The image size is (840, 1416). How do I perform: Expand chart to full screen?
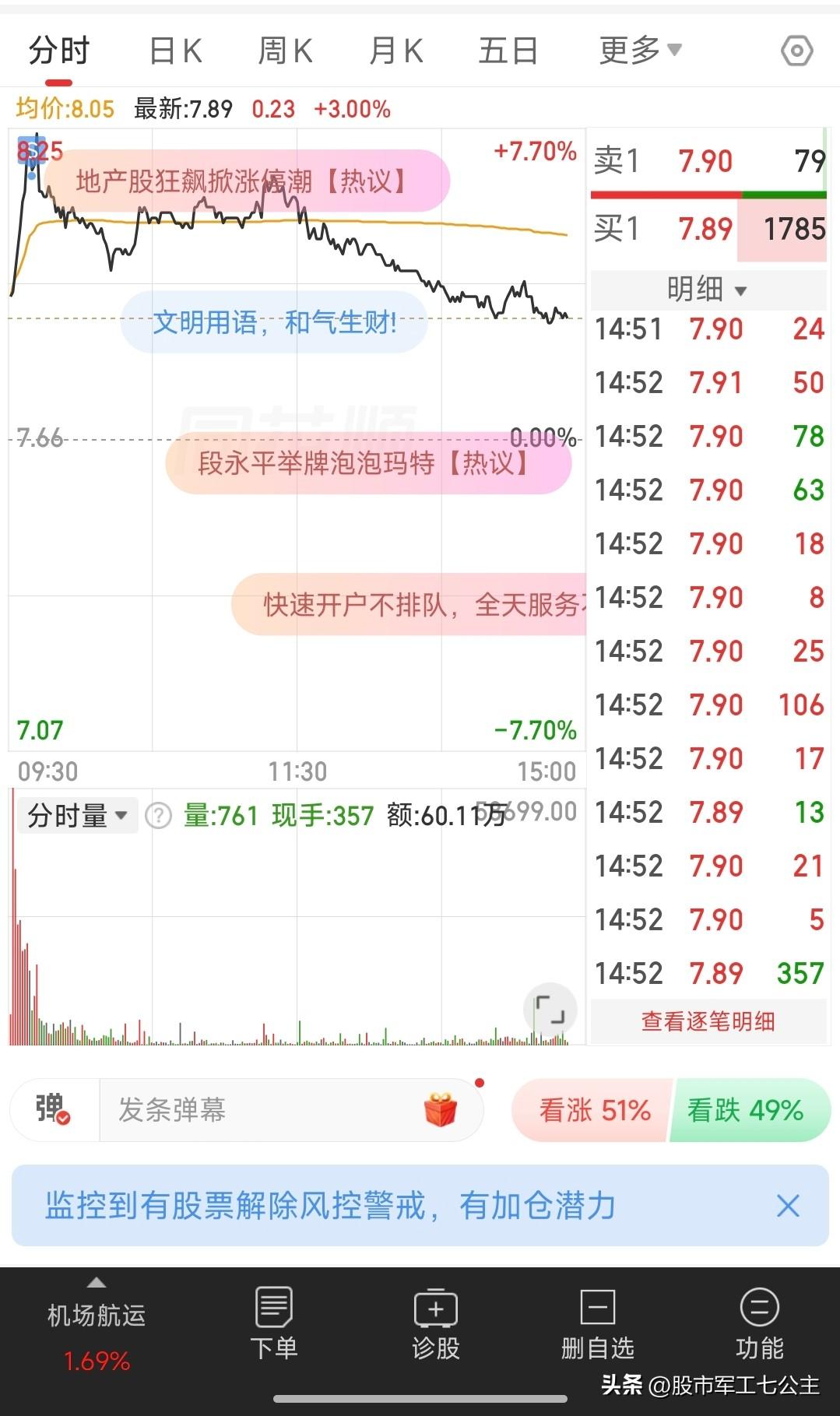point(550,1010)
